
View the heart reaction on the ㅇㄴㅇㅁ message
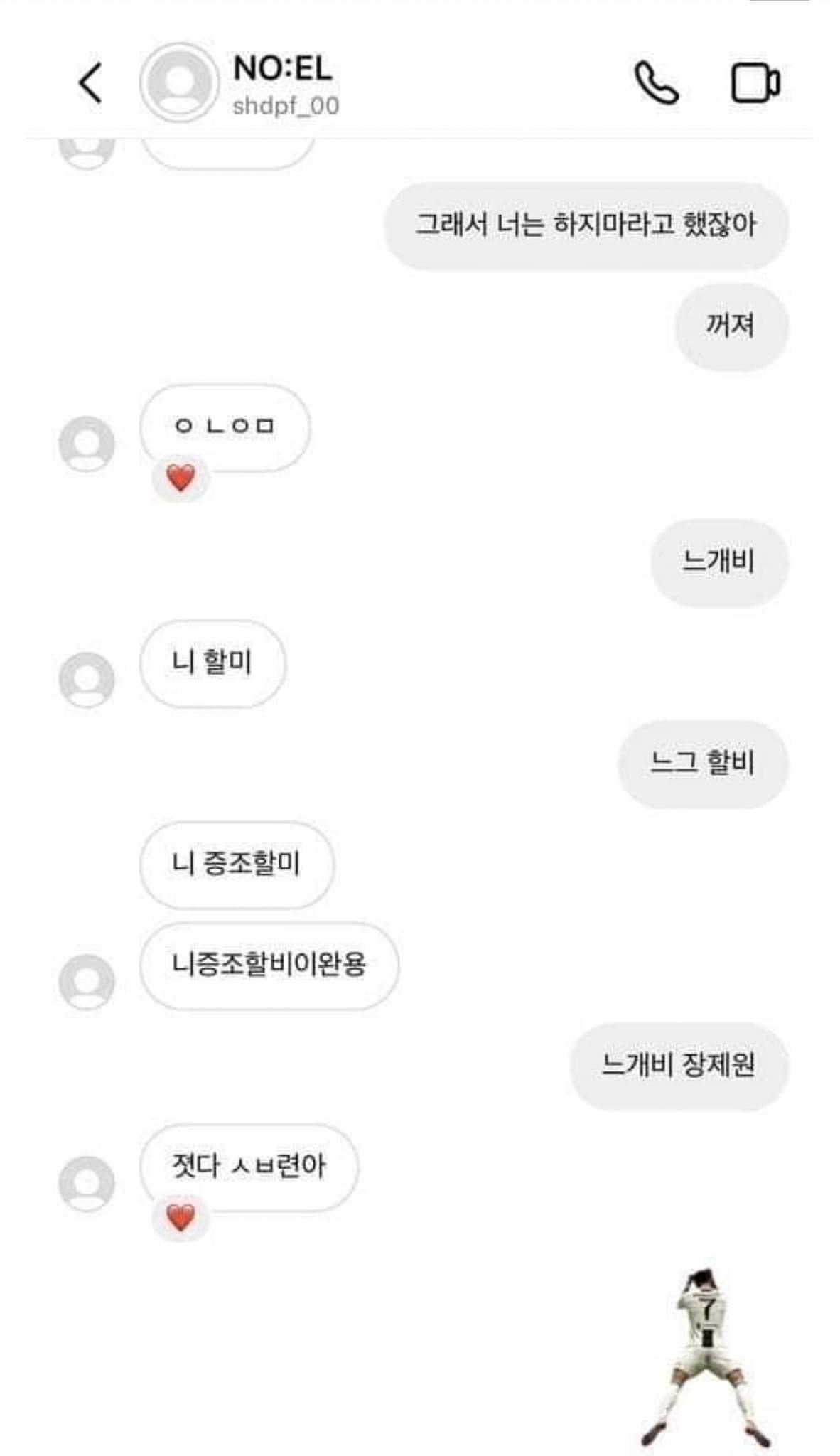click(x=181, y=478)
